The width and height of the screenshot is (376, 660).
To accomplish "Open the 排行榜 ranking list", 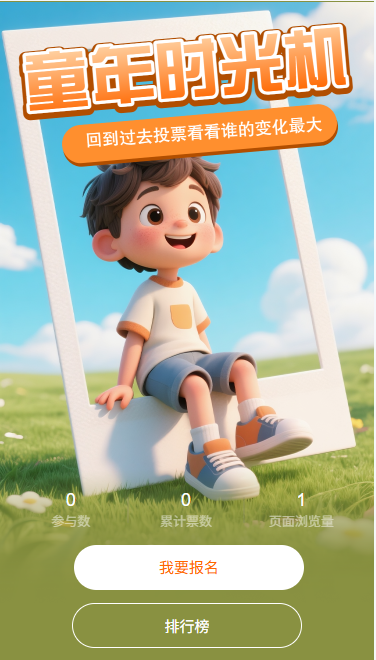I will (187, 625).
